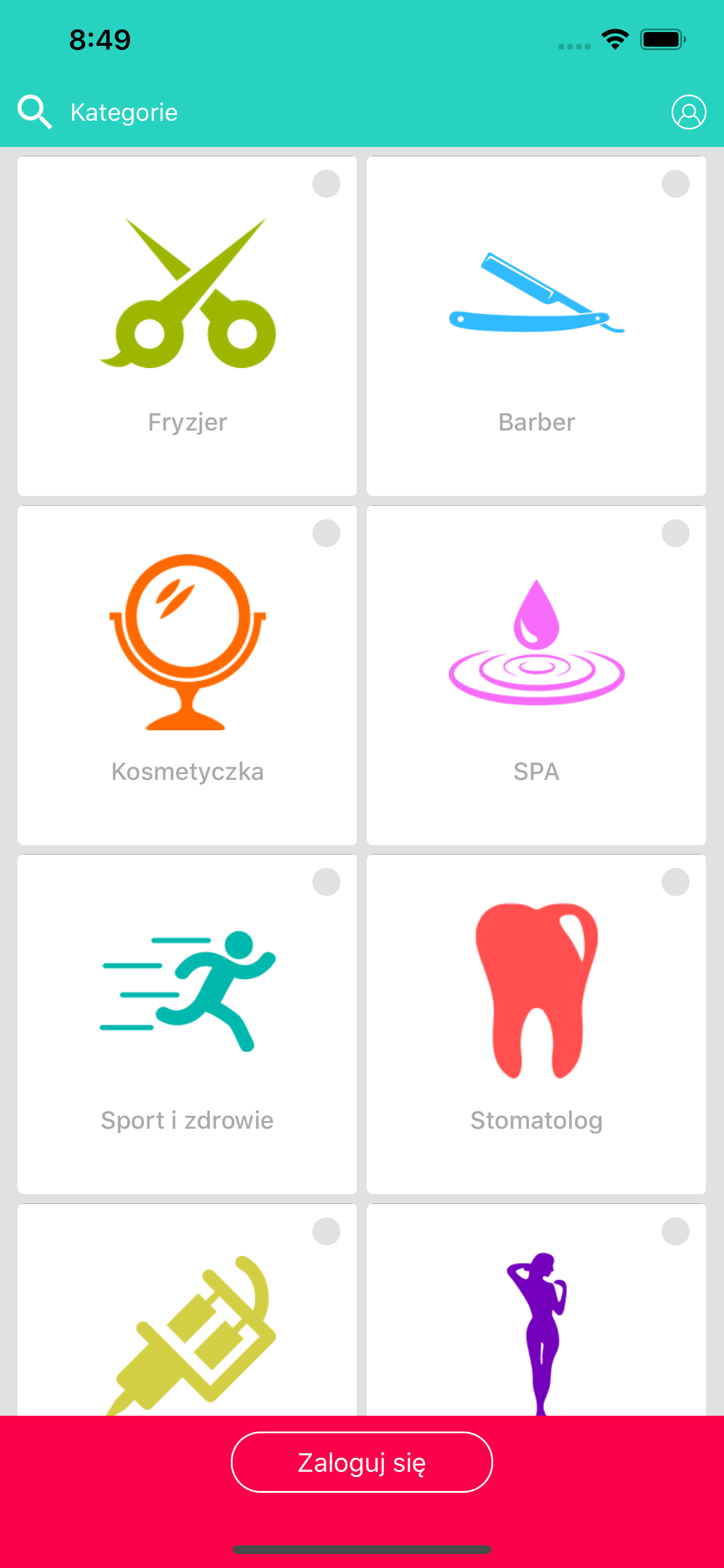Open the purple woman silhouette category card

[x=537, y=1310]
